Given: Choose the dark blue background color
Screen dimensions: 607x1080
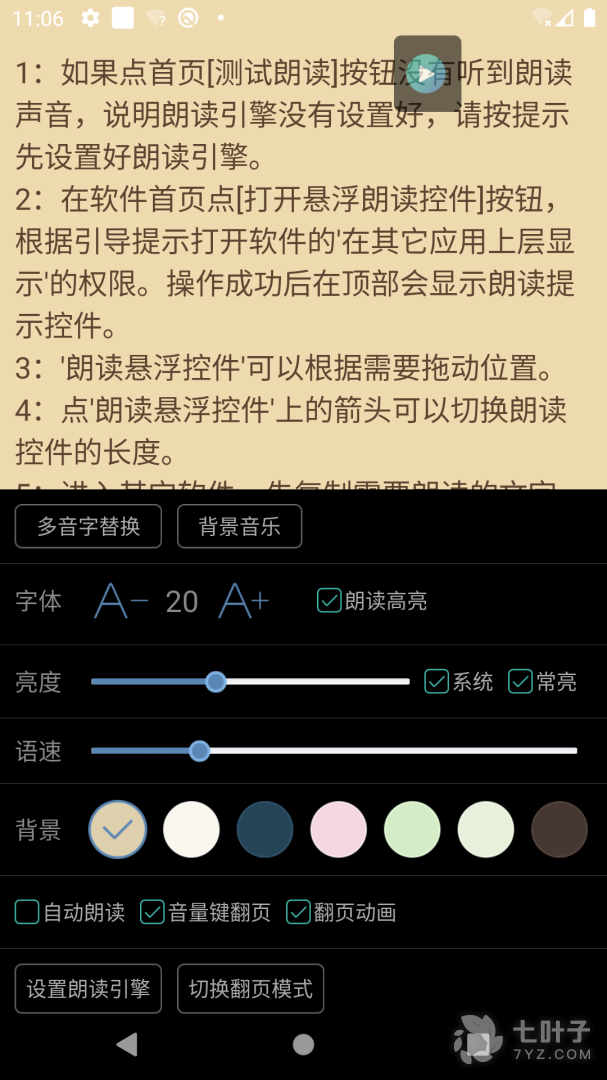Looking at the screenshot, I should click(x=265, y=829).
